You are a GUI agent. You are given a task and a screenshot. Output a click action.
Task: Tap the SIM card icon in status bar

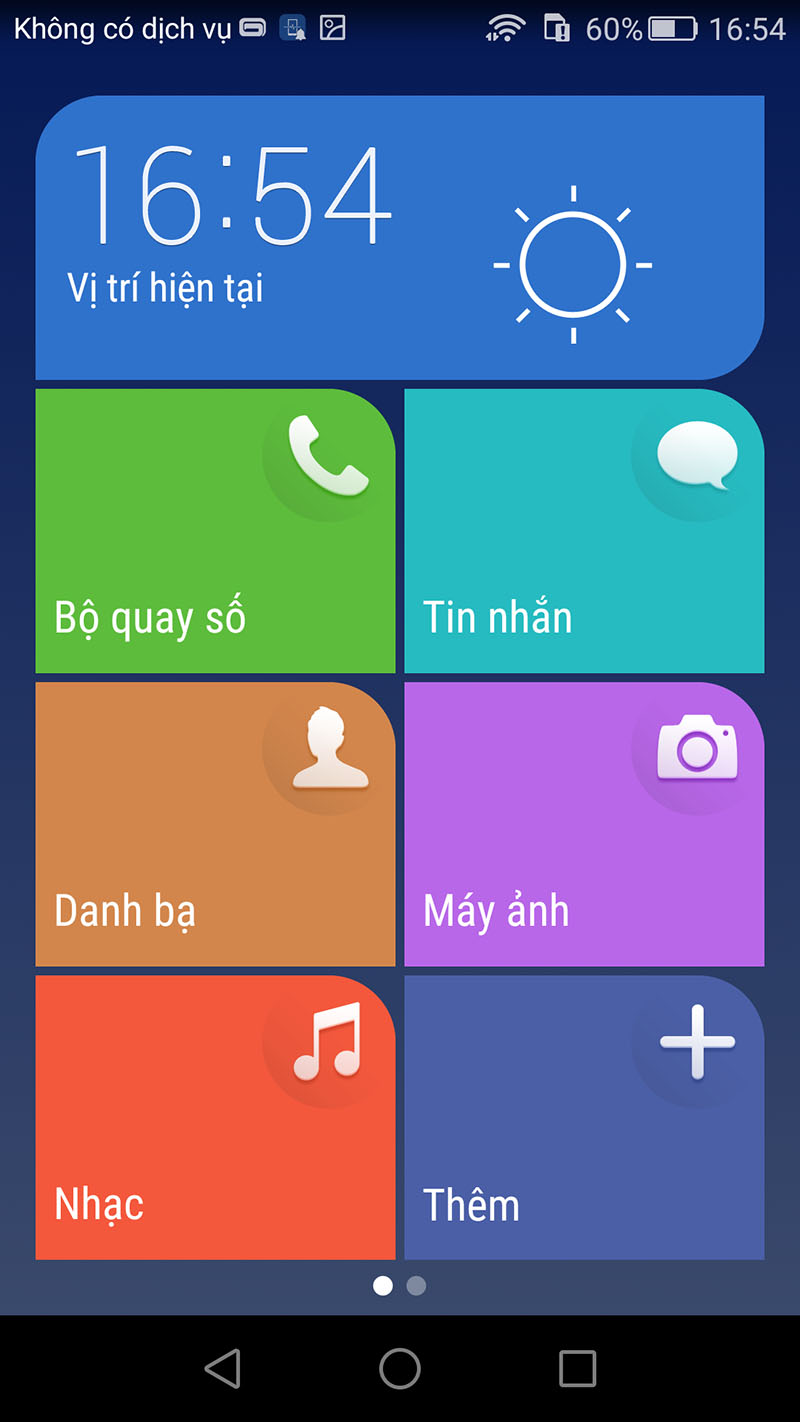[x=556, y=29]
